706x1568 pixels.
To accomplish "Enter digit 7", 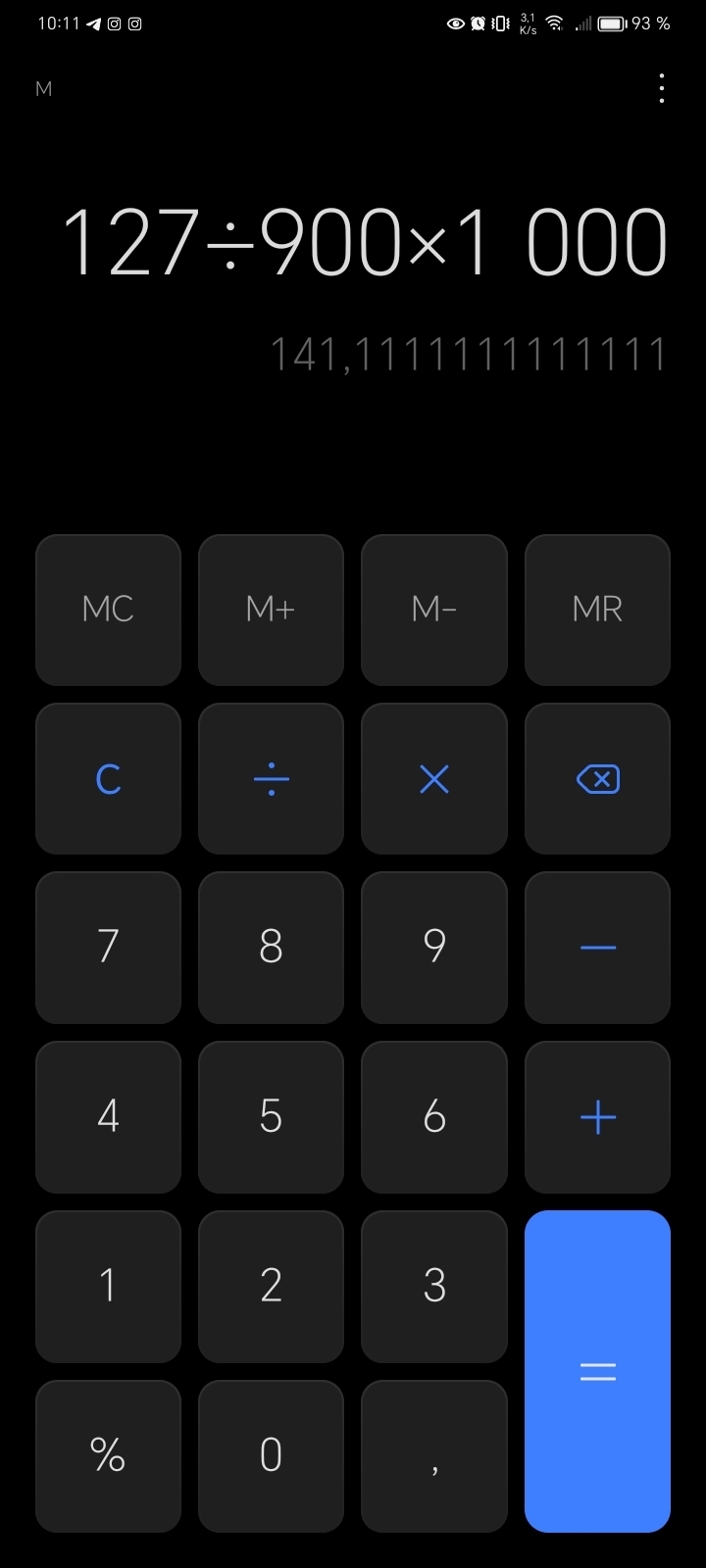I will tap(108, 948).
